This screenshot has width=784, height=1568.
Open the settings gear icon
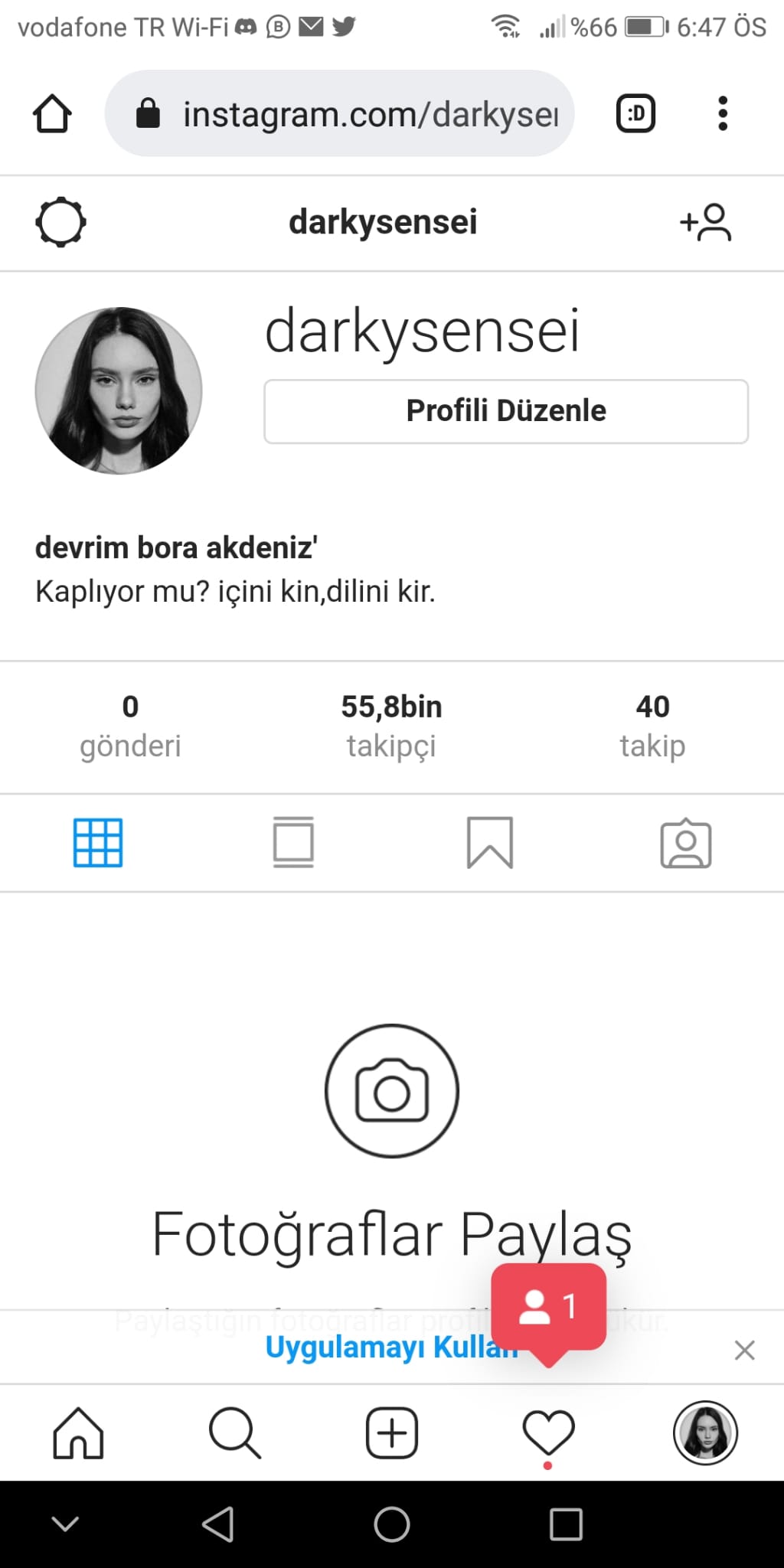(x=60, y=222)
